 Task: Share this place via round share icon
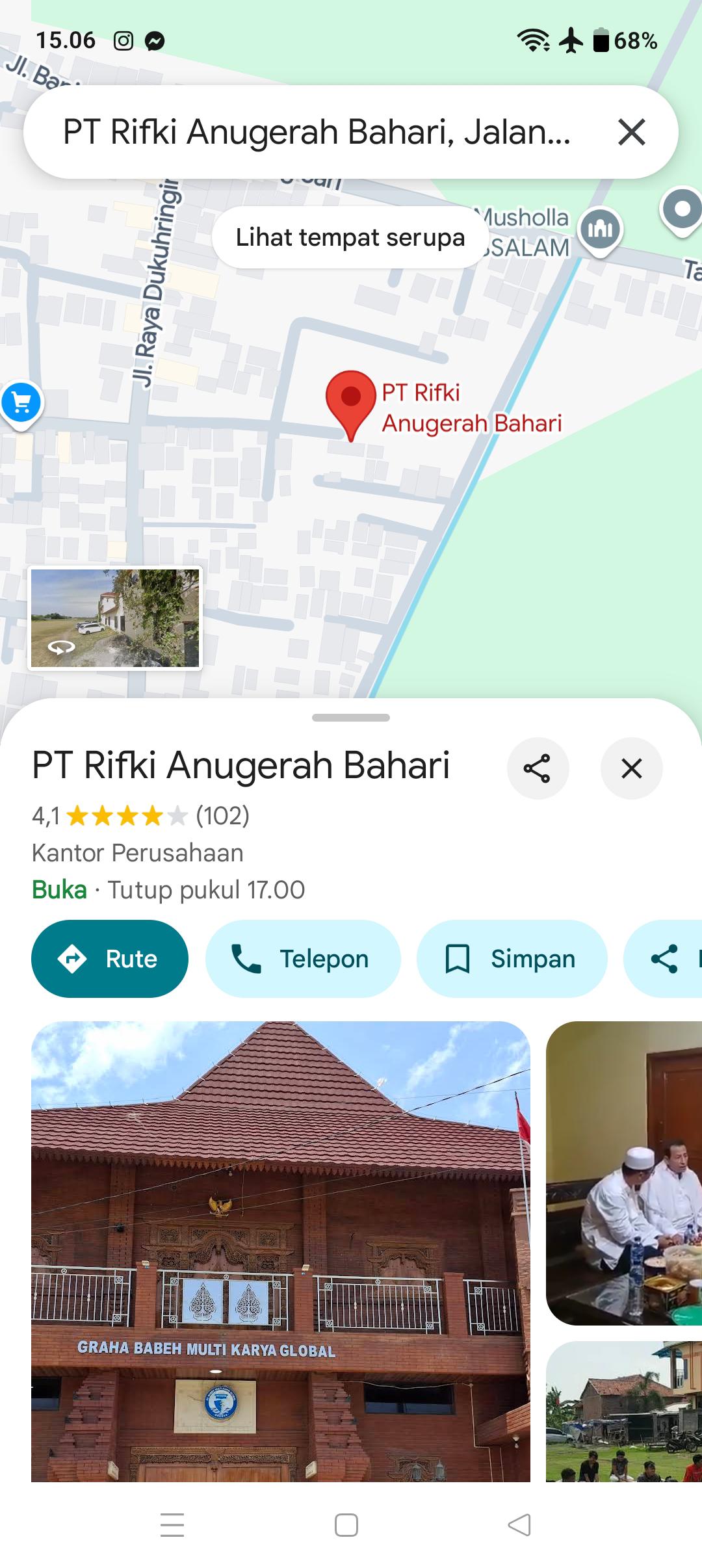(x=538, y=768)
